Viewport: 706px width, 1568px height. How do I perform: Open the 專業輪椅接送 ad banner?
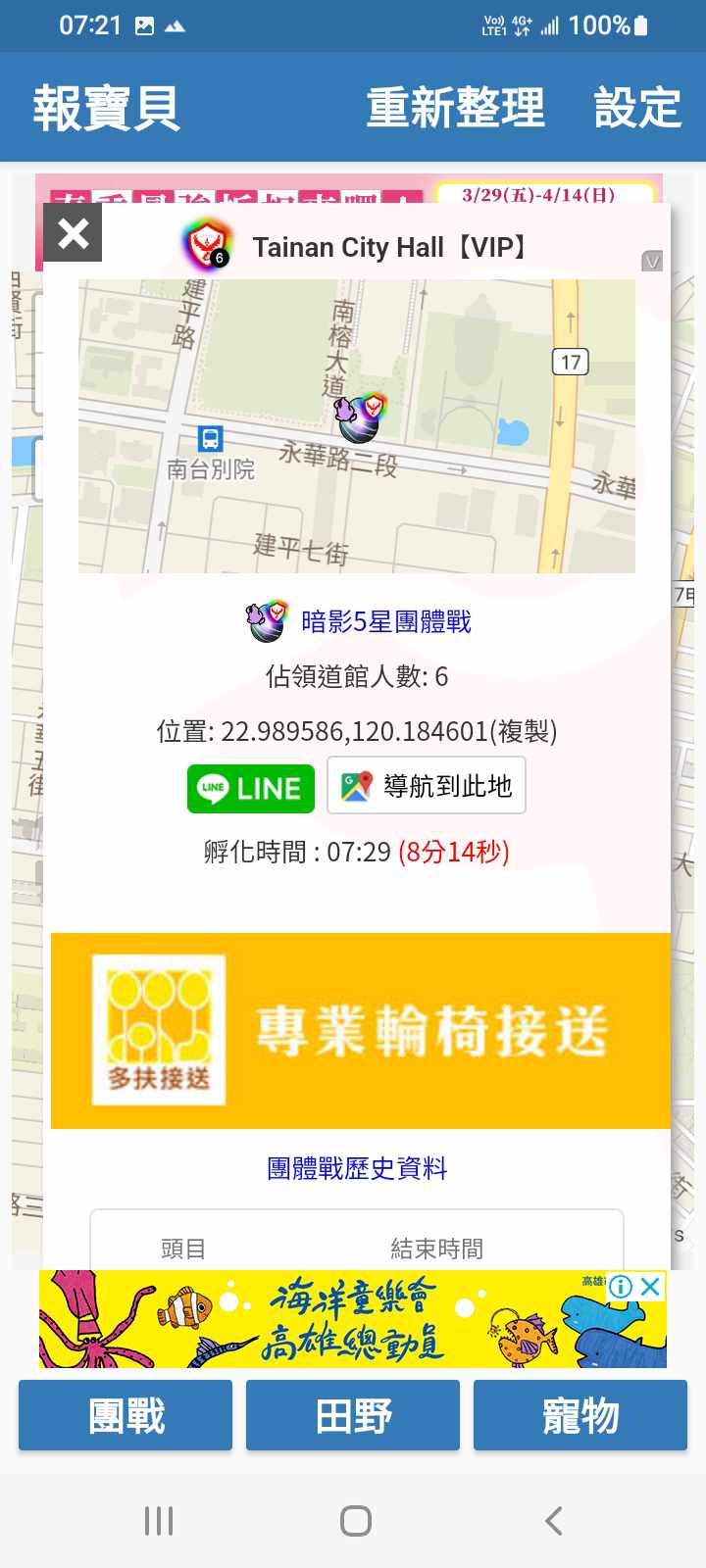click(x=361, y=1031)
